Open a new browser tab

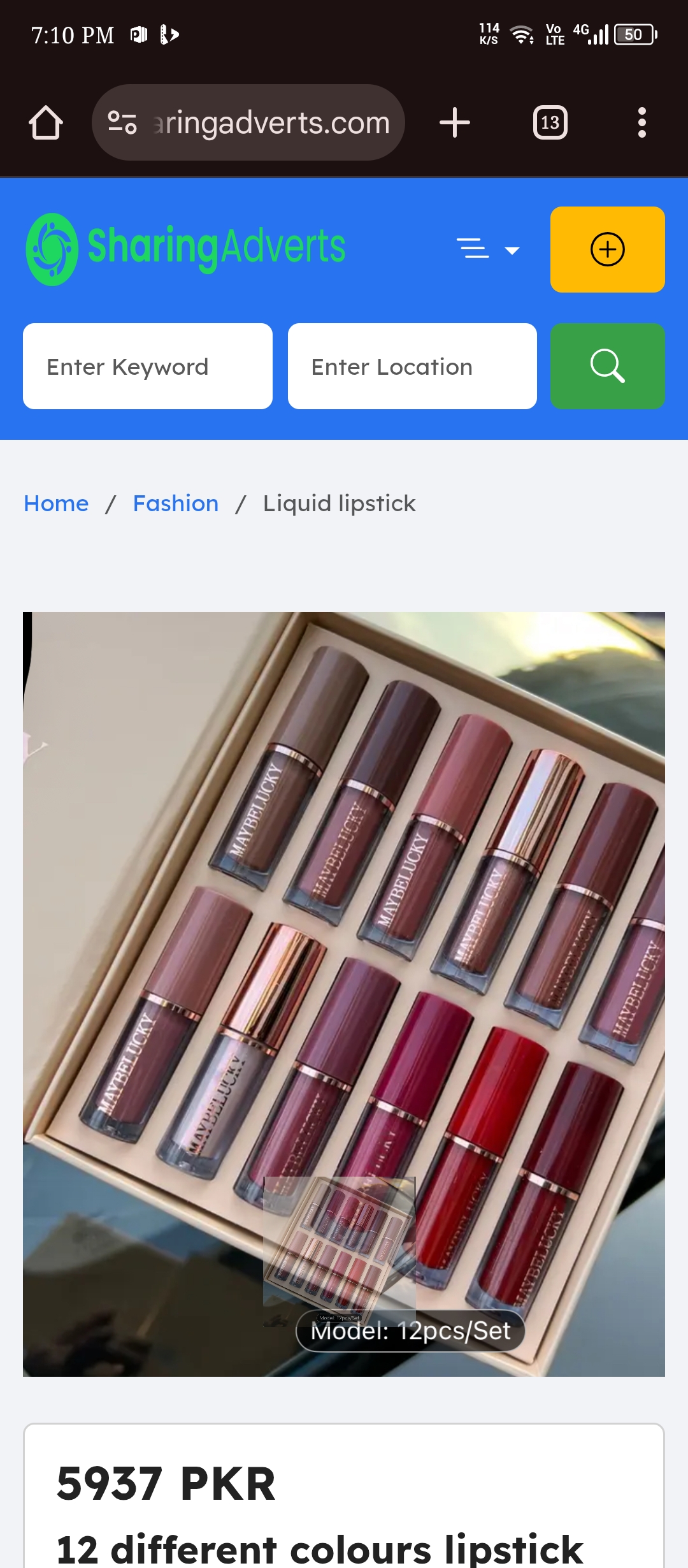[455, 122]
